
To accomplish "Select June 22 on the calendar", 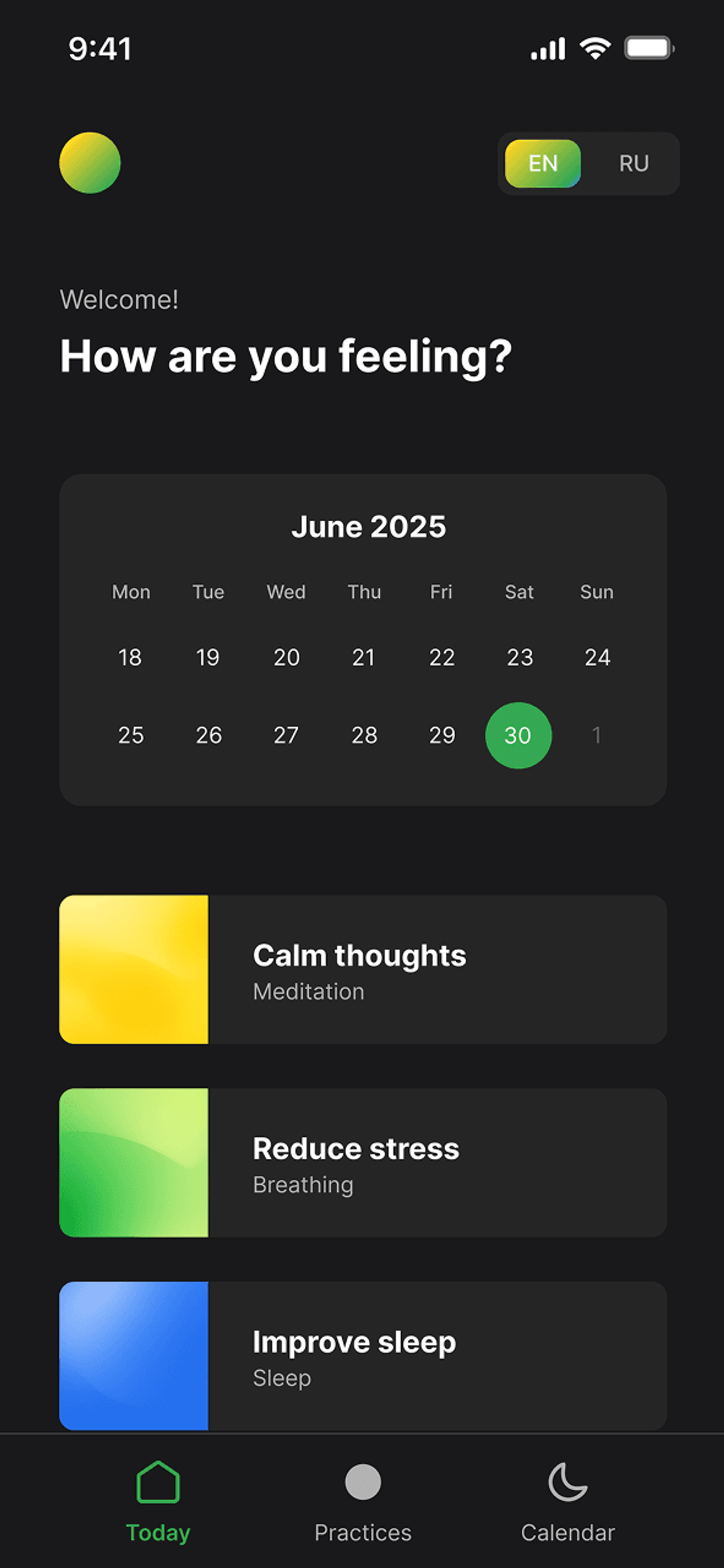I will 442,658.
